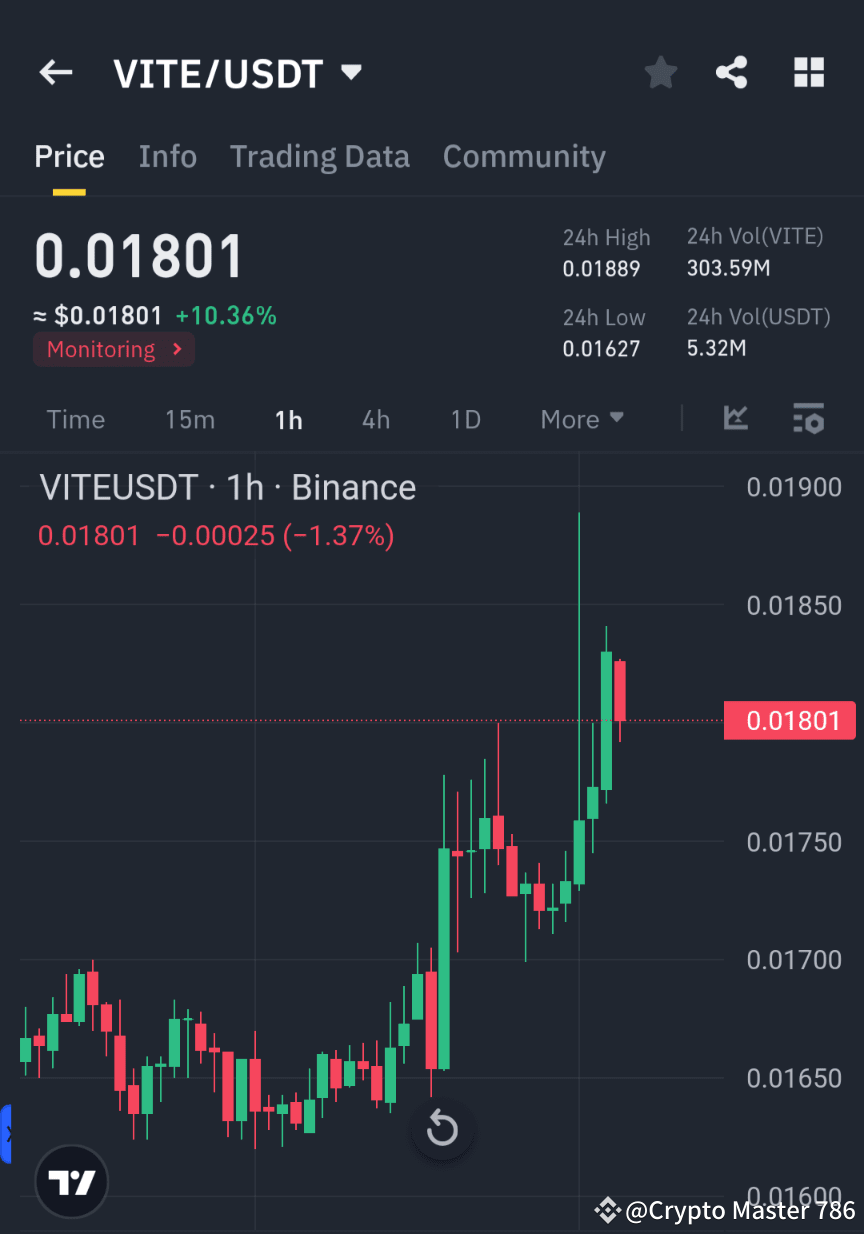Select the Info section
This screenshot has height=1234, width=864.
click(x=168, y=156)
